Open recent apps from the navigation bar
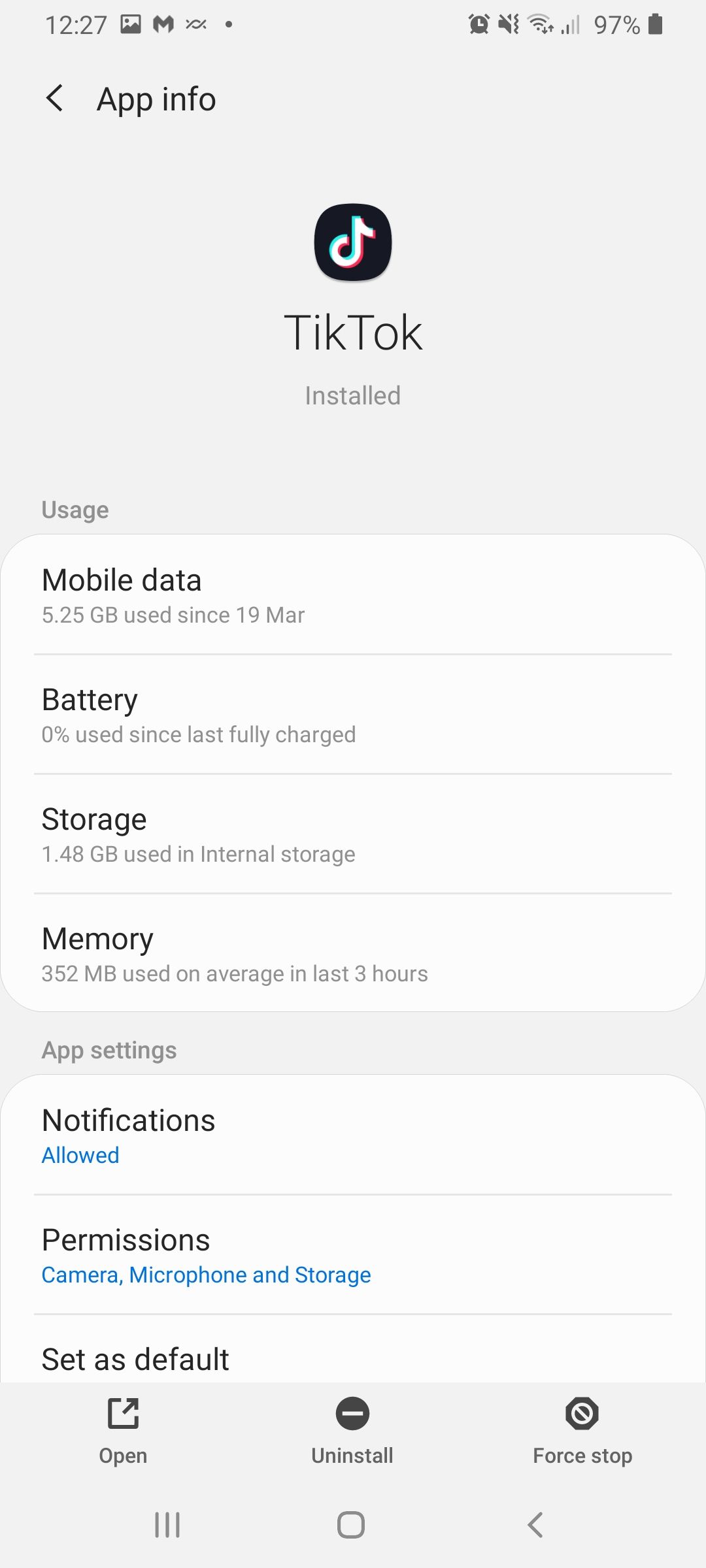Screen dimensions: 706x1568 (167, 1525)
